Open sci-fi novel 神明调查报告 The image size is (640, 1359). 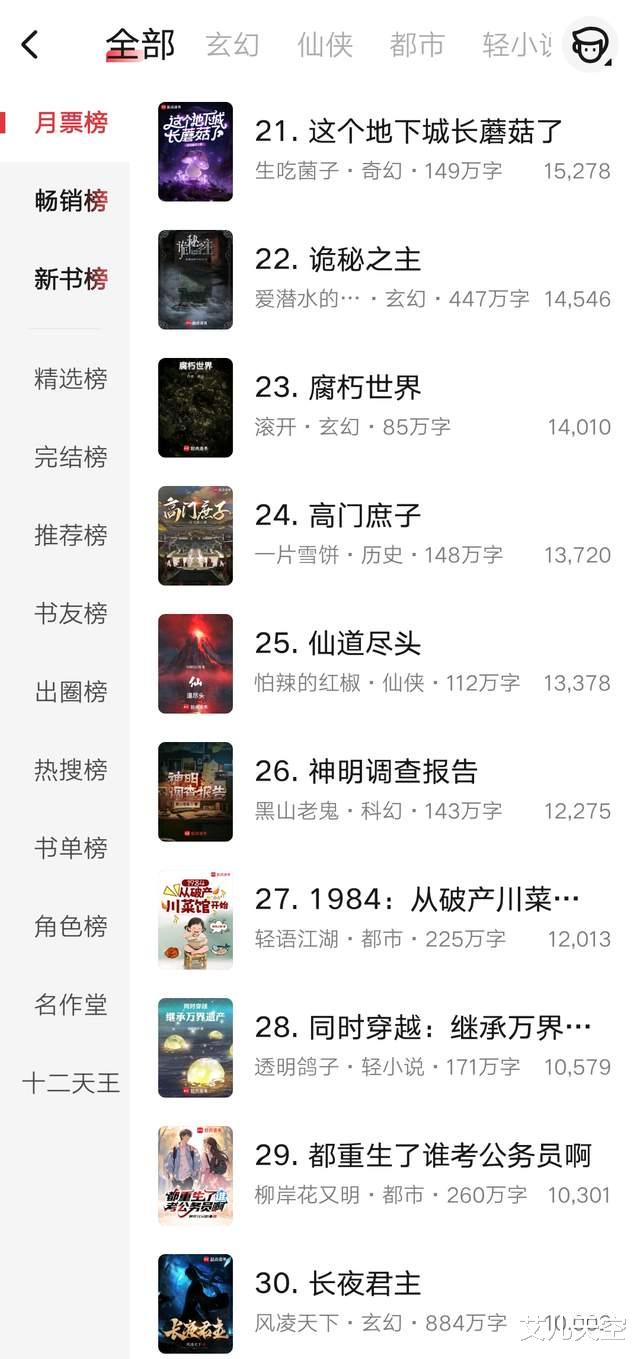point(393,771)
